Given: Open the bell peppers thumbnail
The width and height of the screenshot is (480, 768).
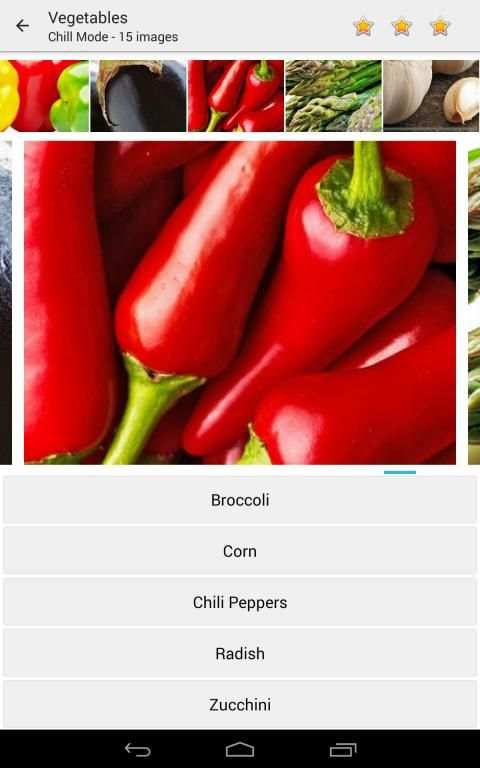Looking at the screenshot, I should pos(44,96).
